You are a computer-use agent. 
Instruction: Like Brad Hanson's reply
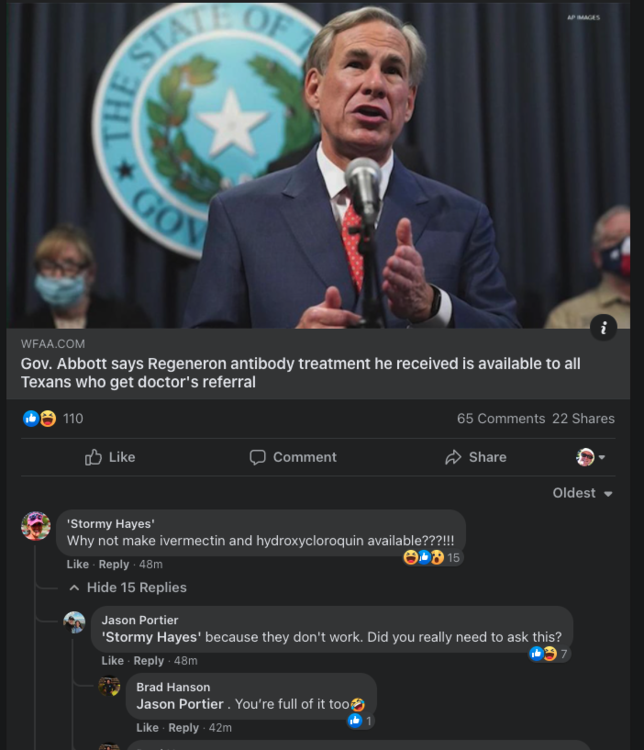click(147, 728)
